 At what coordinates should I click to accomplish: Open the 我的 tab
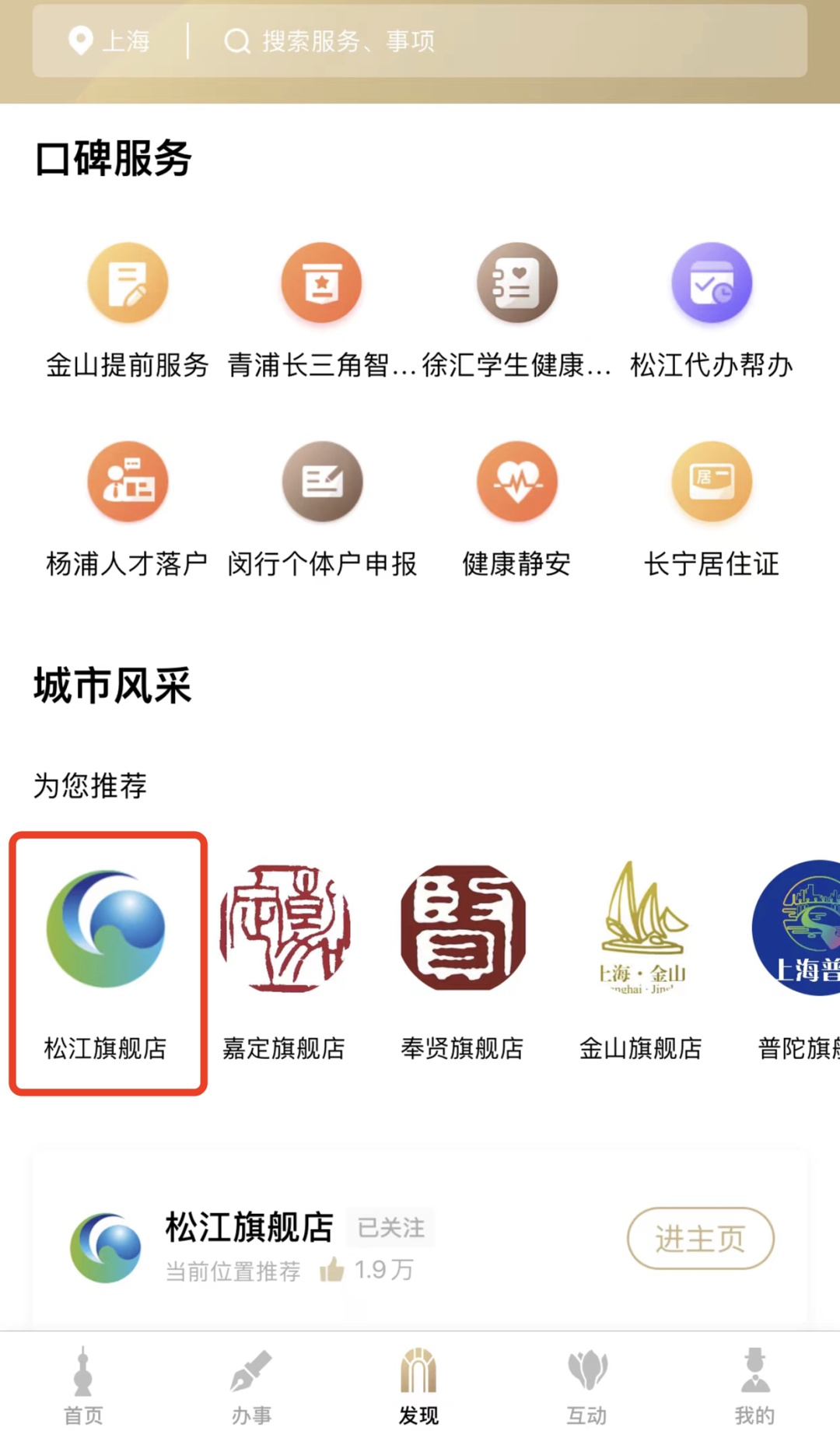754,1386
